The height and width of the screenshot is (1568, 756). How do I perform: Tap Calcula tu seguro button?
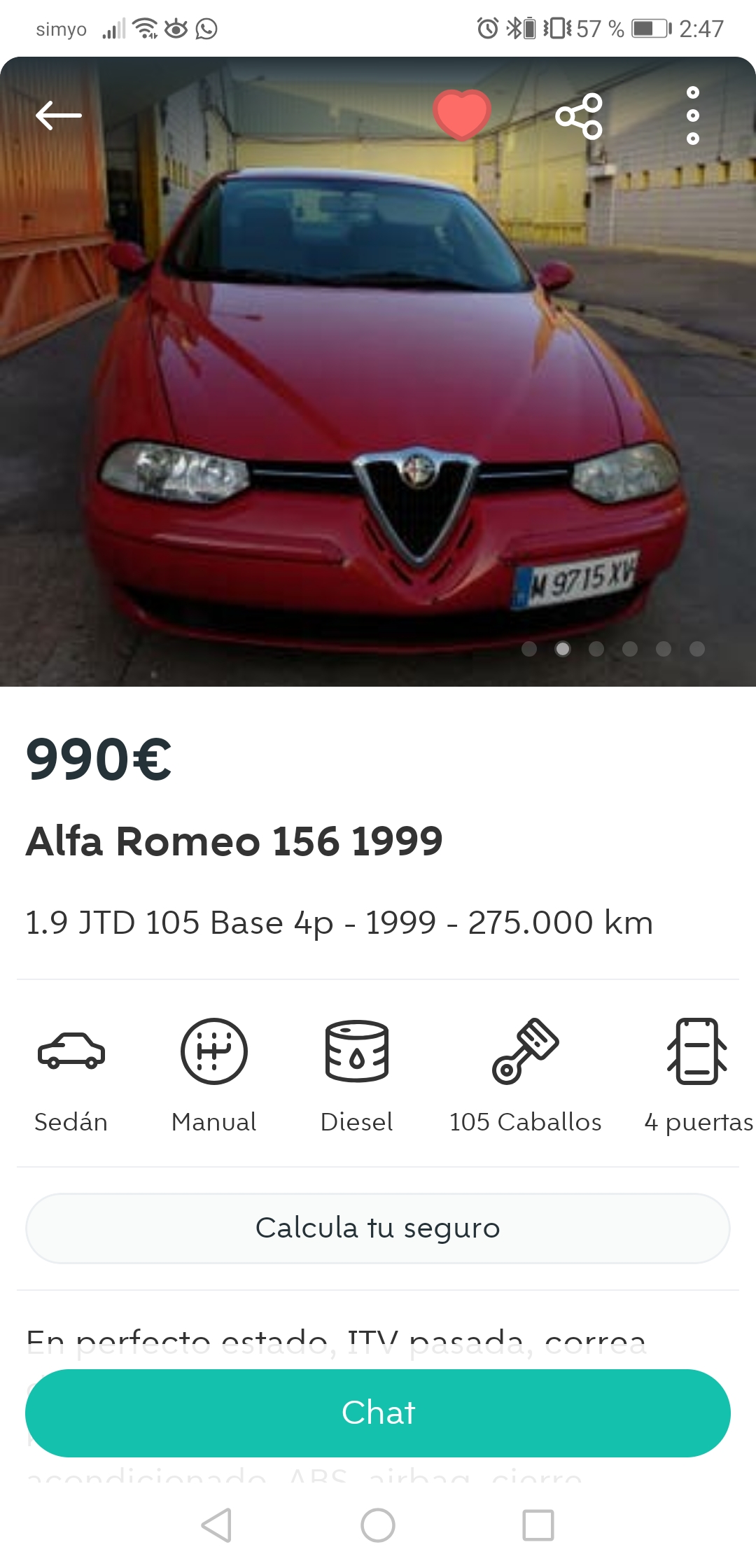pyautogui.click(x=378, y=1228)
